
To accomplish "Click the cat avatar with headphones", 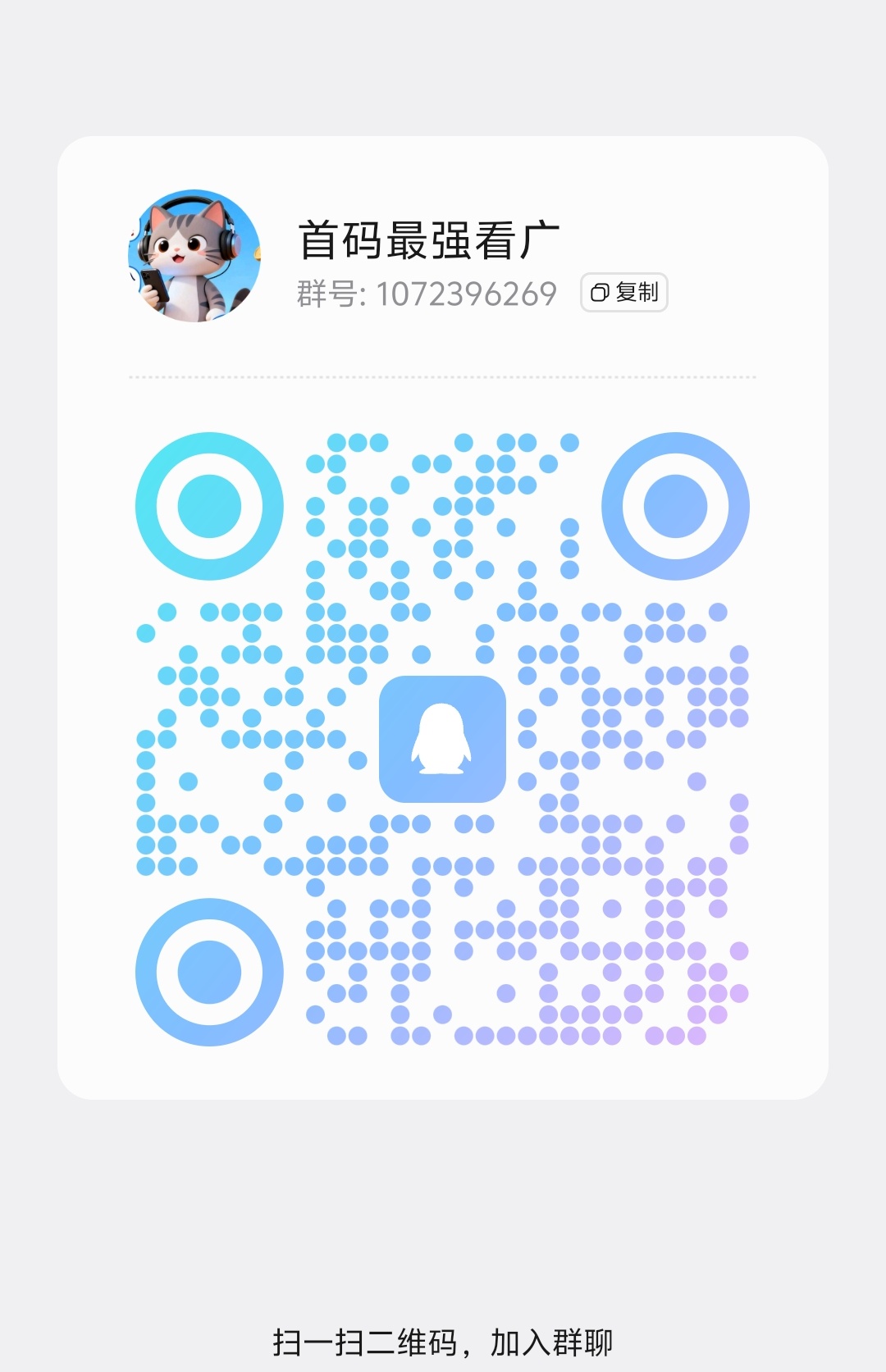I will point(197,257).
